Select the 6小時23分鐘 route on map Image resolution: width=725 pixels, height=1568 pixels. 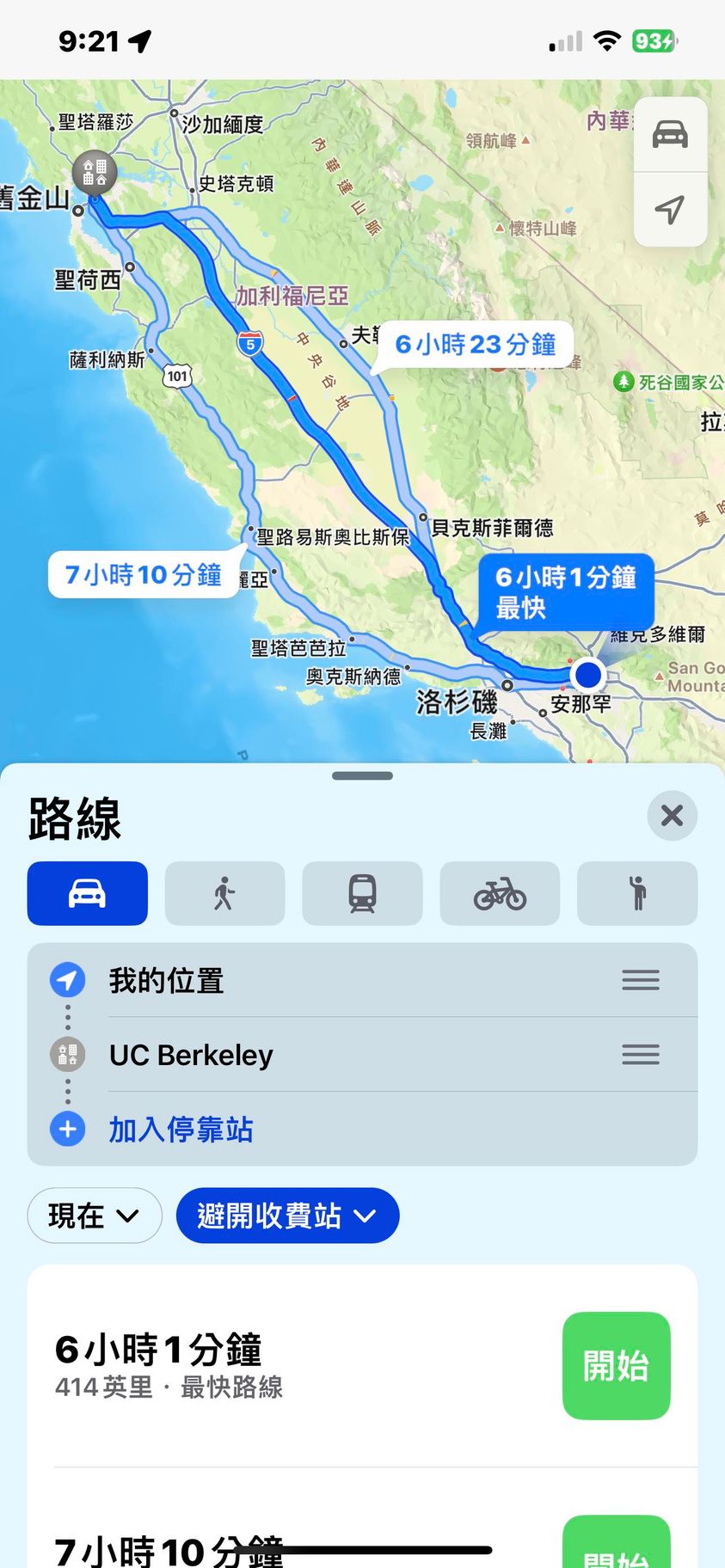475,345
